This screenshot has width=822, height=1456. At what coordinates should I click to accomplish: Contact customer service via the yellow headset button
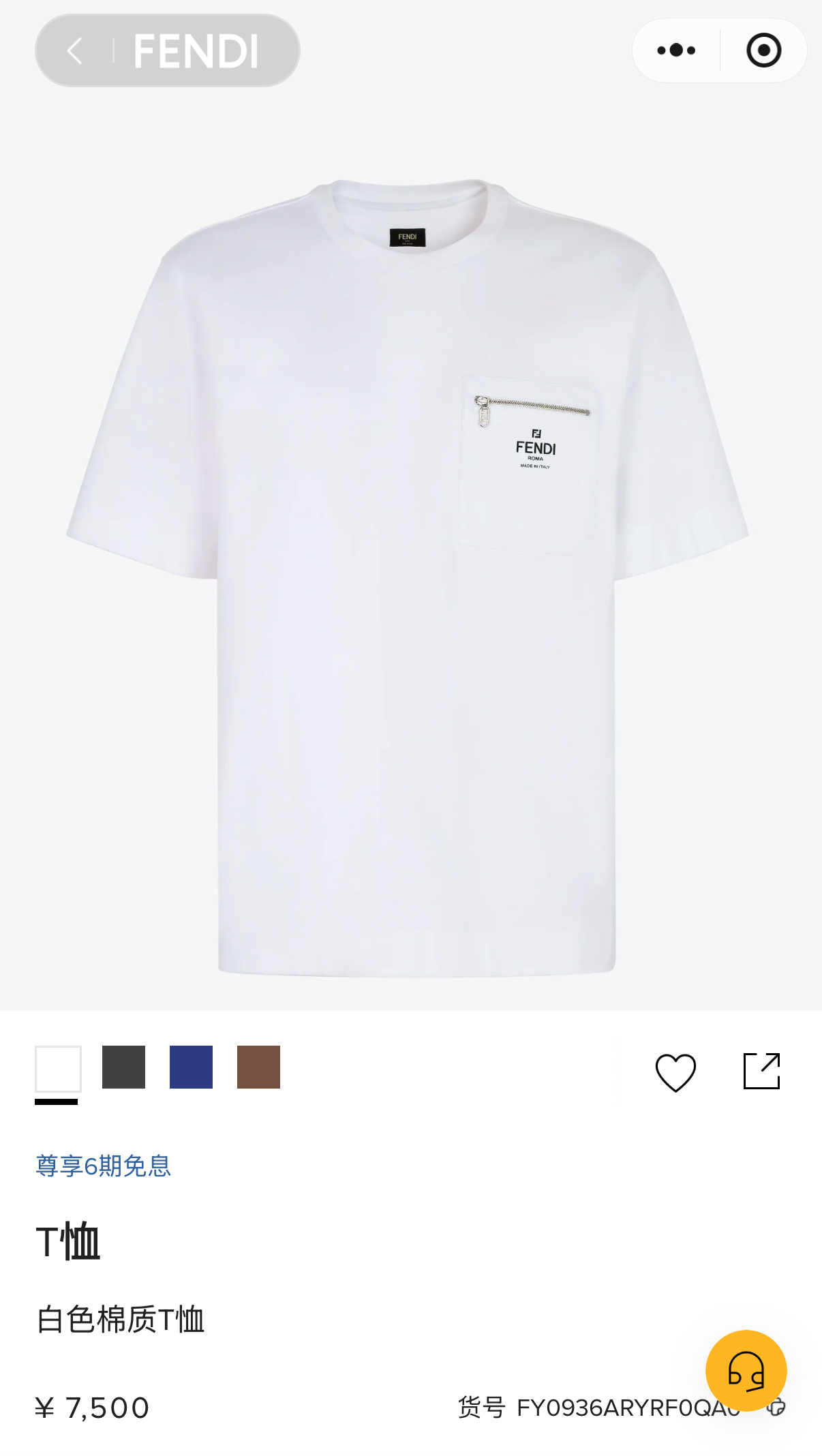[x=746, y=1370]
